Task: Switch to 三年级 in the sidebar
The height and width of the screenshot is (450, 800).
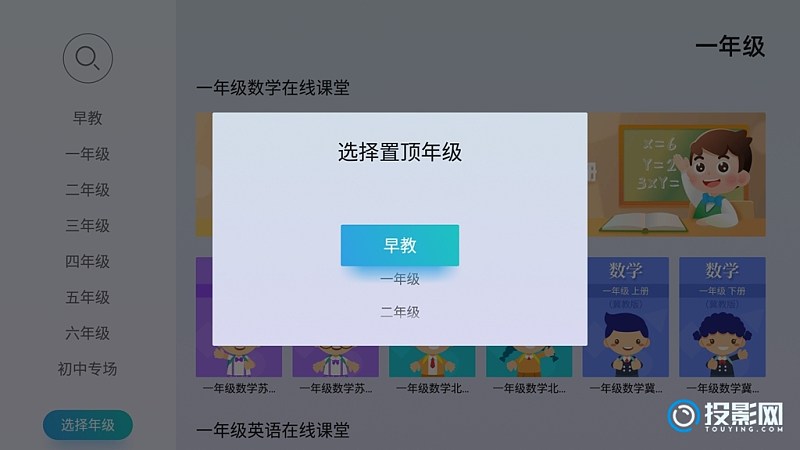Action: click(87, 226)
